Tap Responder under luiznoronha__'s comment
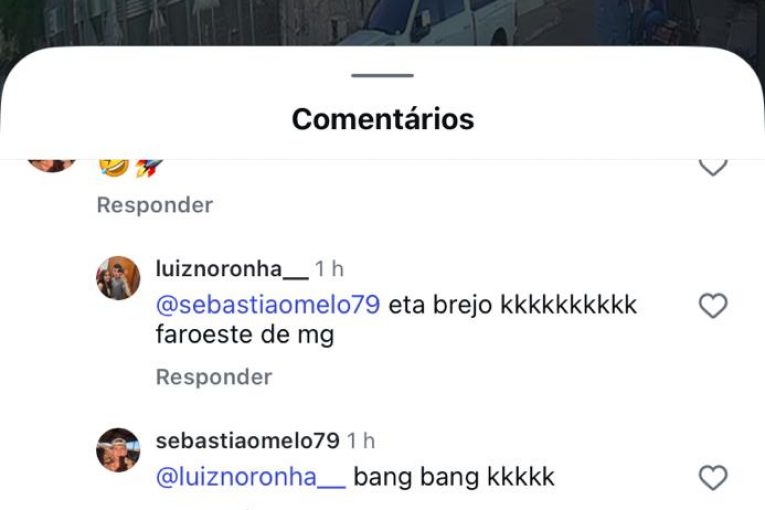This screenshot has height=510, width=765. [x=213, y=377]
